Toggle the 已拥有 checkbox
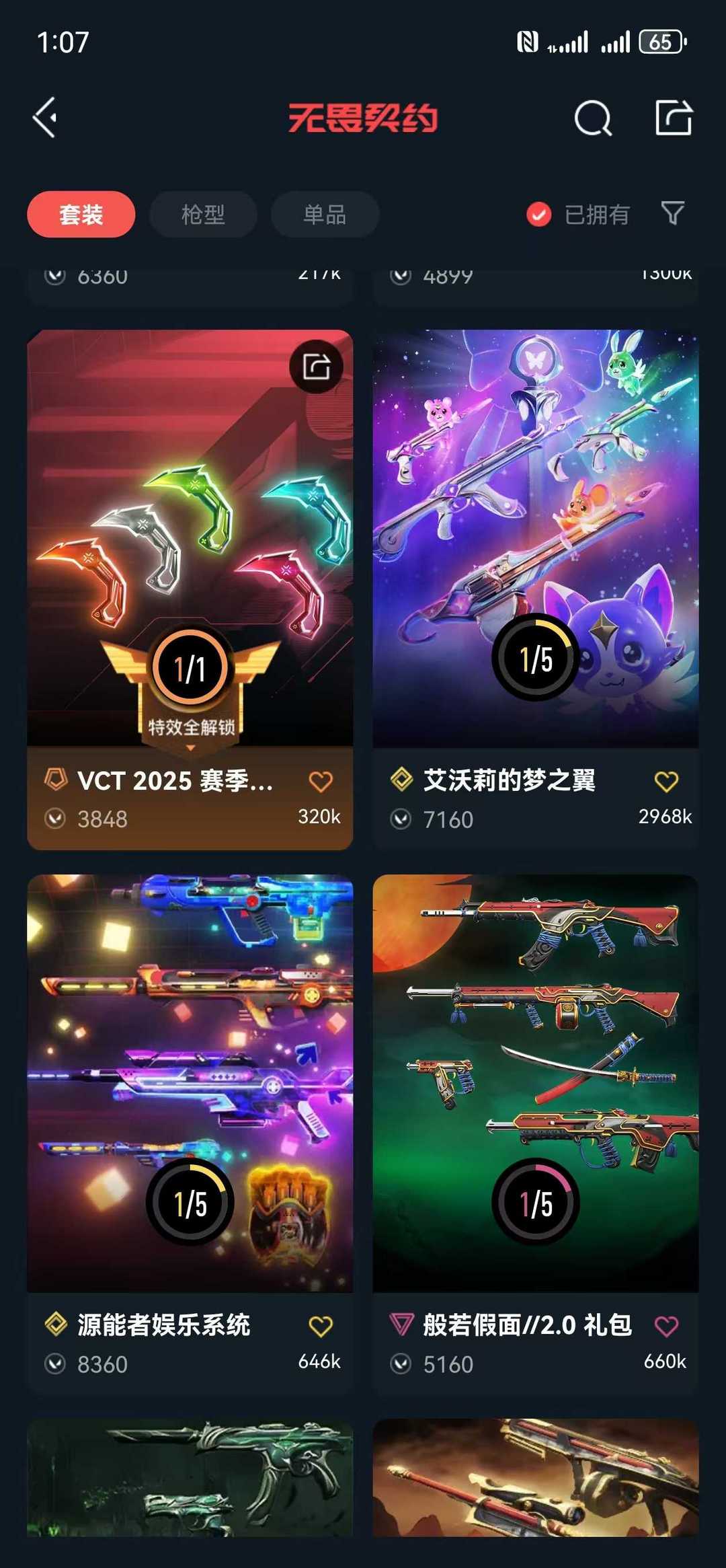The height and width of the screenshot is (1568, 726). click(x=539, y=215)
